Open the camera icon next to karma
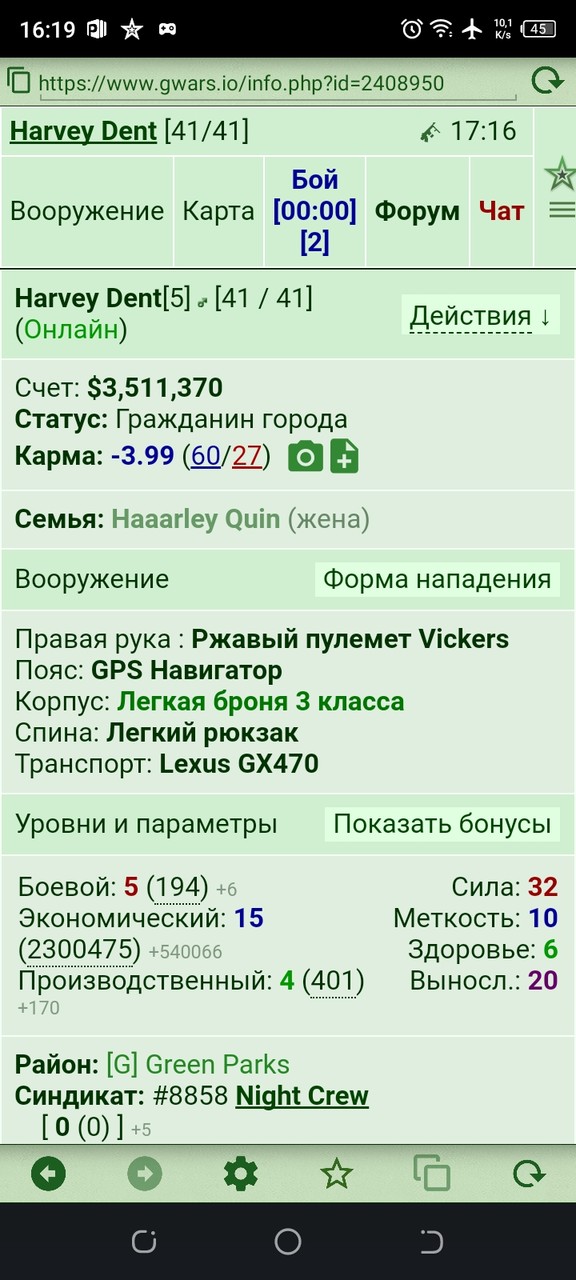This screenshot has height=1280, width=576. pyautogui.click(x=306, y=457)
